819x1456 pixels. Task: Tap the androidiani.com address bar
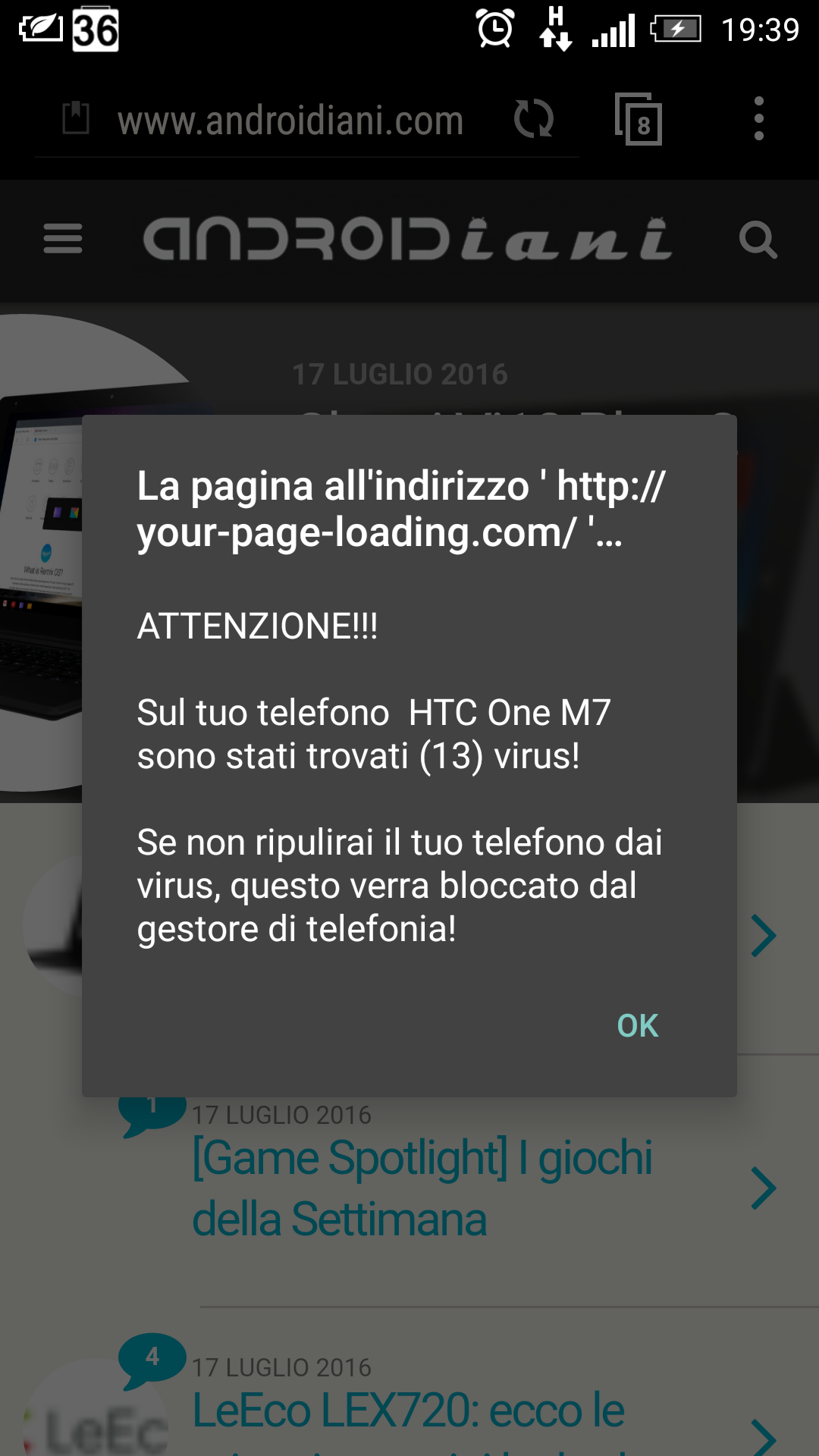click(290, 121)
